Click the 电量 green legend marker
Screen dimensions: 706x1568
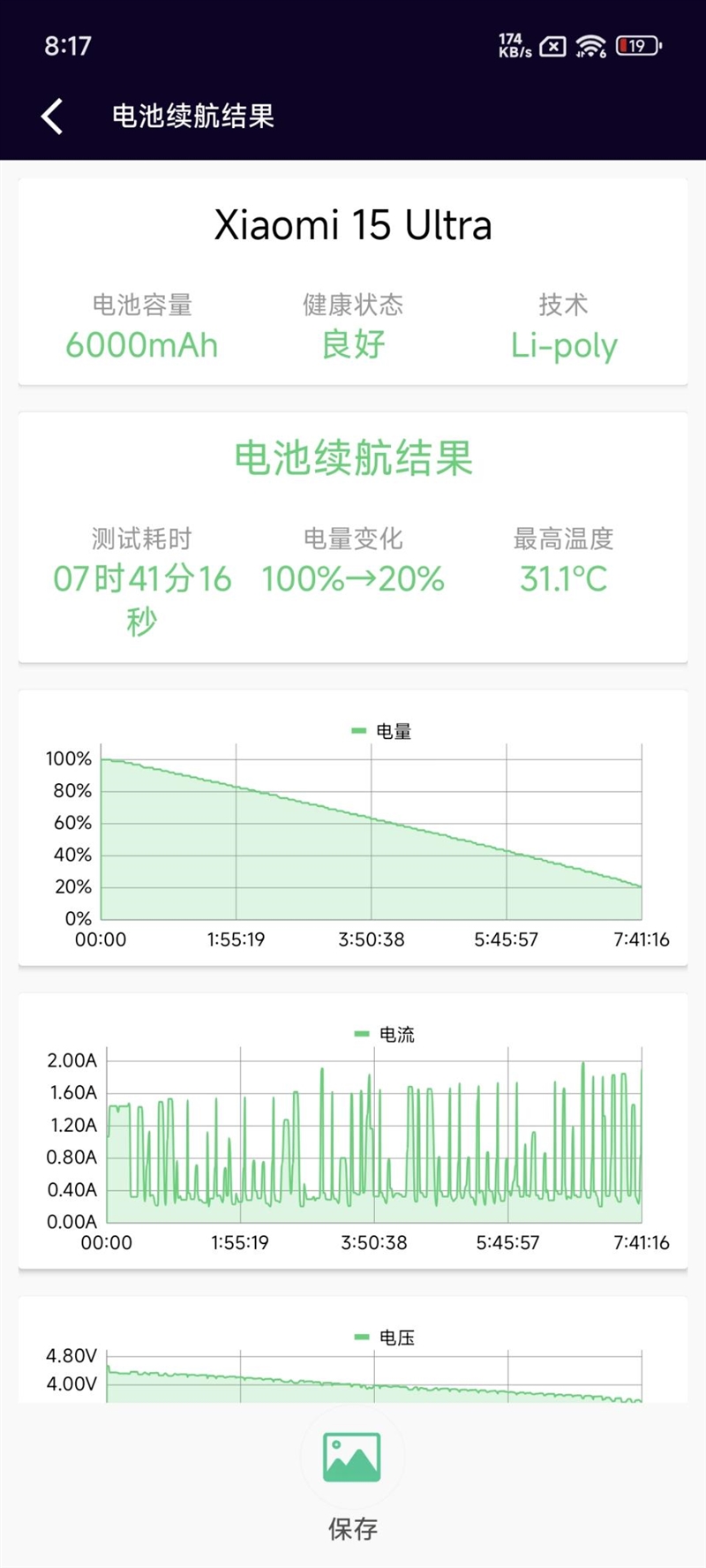pyautogui.click(x=359, y=730)
